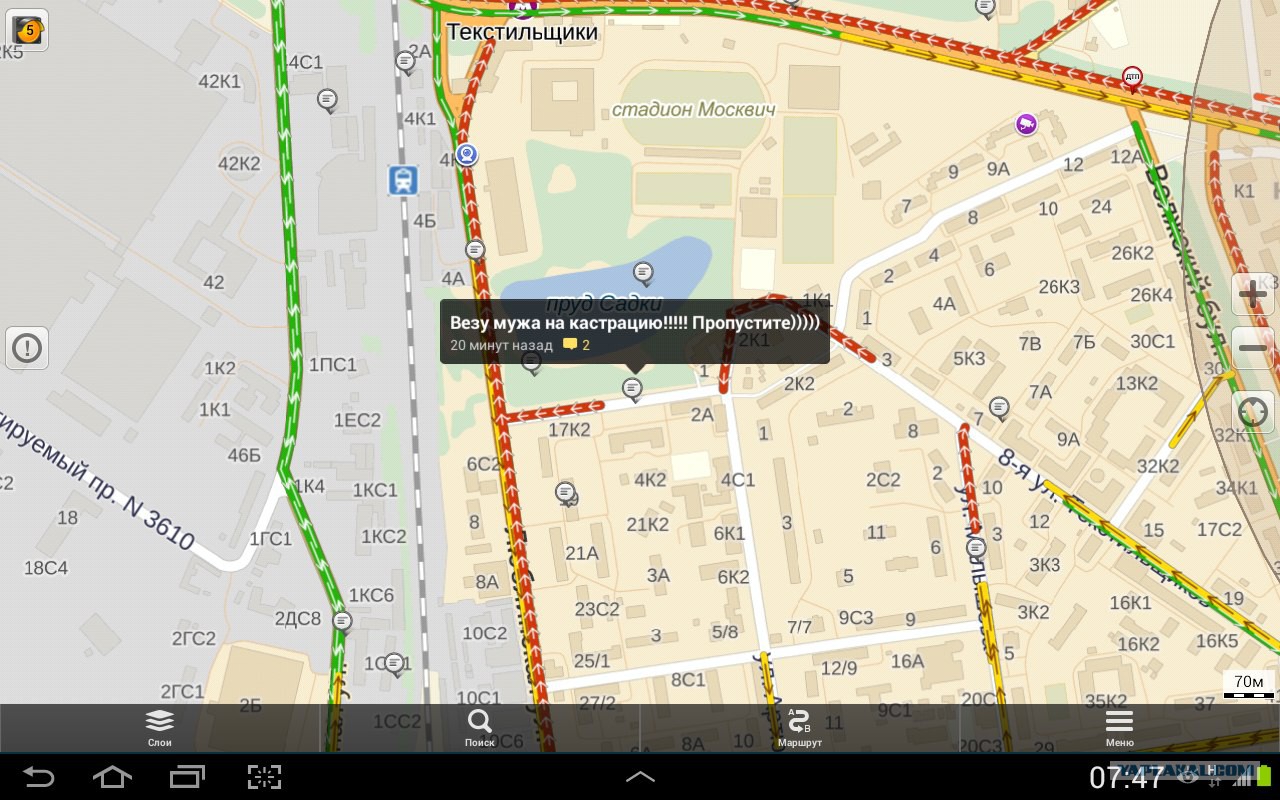1280x800 pixels.
Task: Open Поиск search
Action: 480,728
